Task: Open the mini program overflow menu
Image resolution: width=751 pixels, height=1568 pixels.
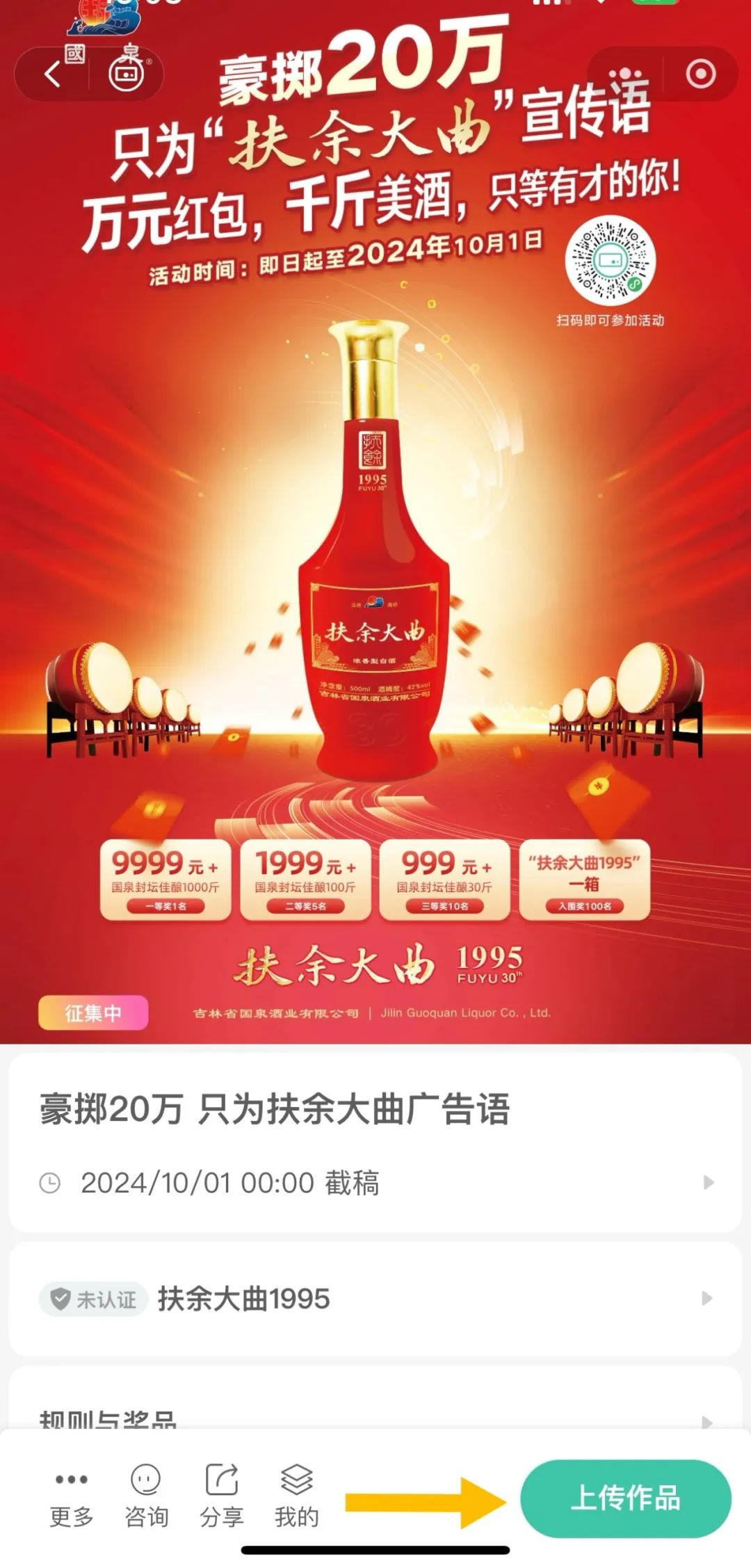Action: pos(624,74)
